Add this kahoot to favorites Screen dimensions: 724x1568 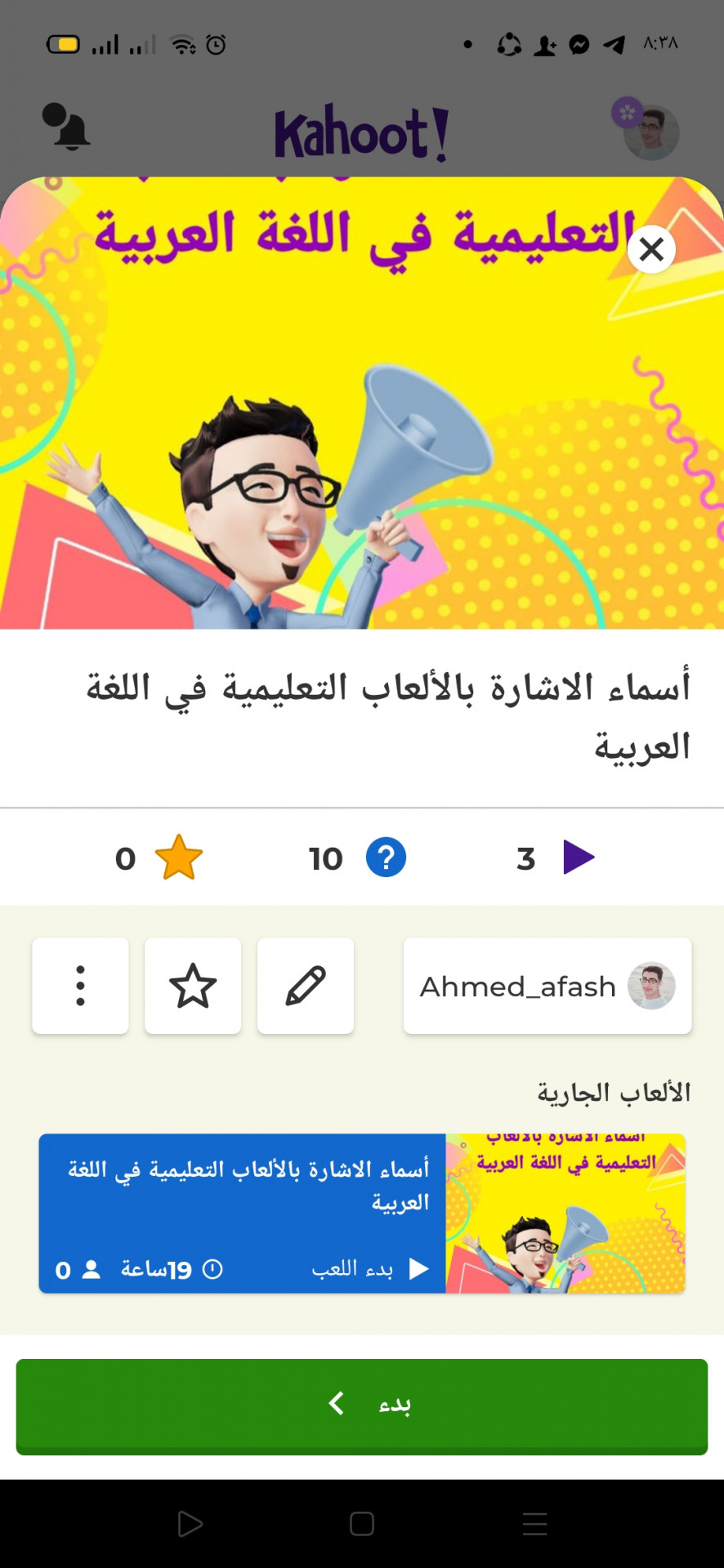click(x=193, y=986)
